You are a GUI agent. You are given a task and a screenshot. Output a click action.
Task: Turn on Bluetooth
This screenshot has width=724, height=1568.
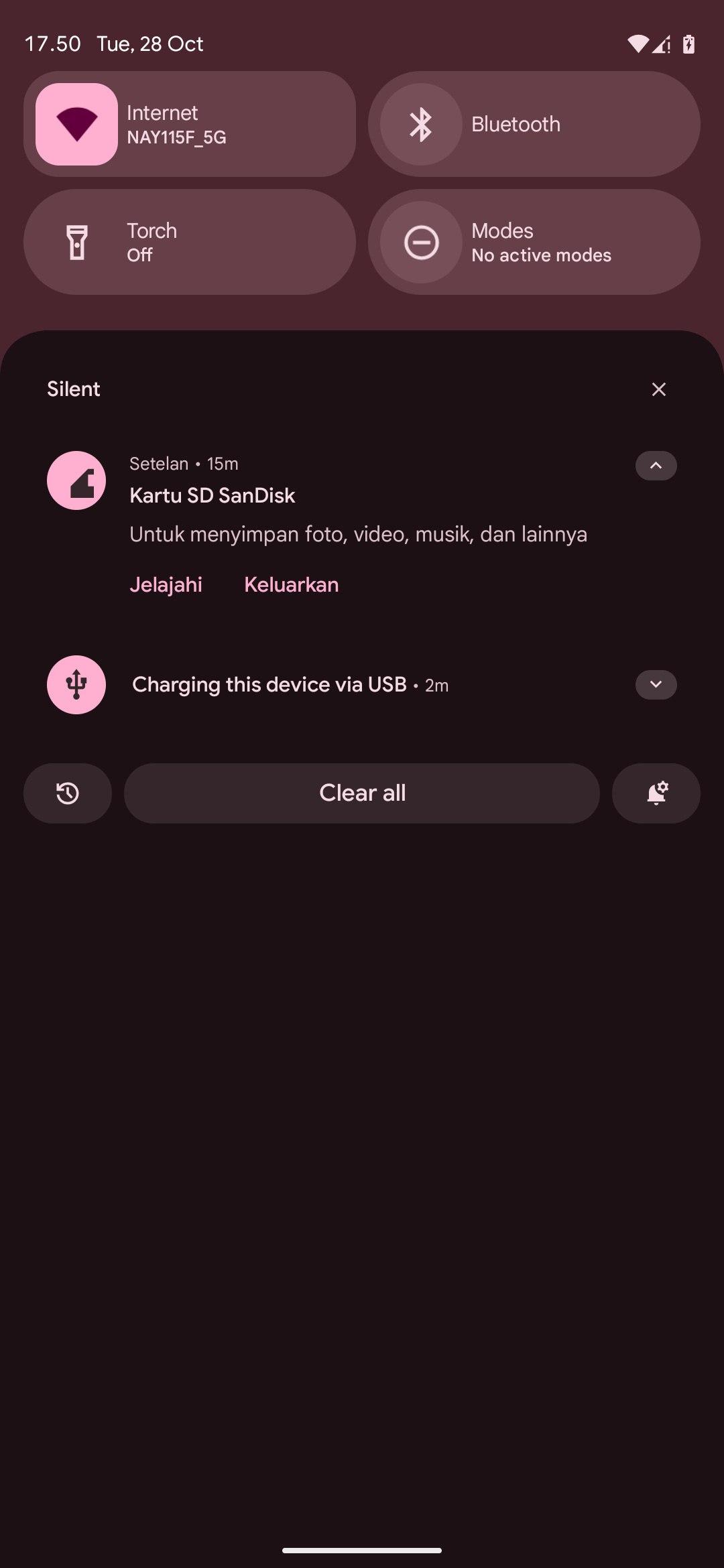pyautogui.click(x=421, y=124)
